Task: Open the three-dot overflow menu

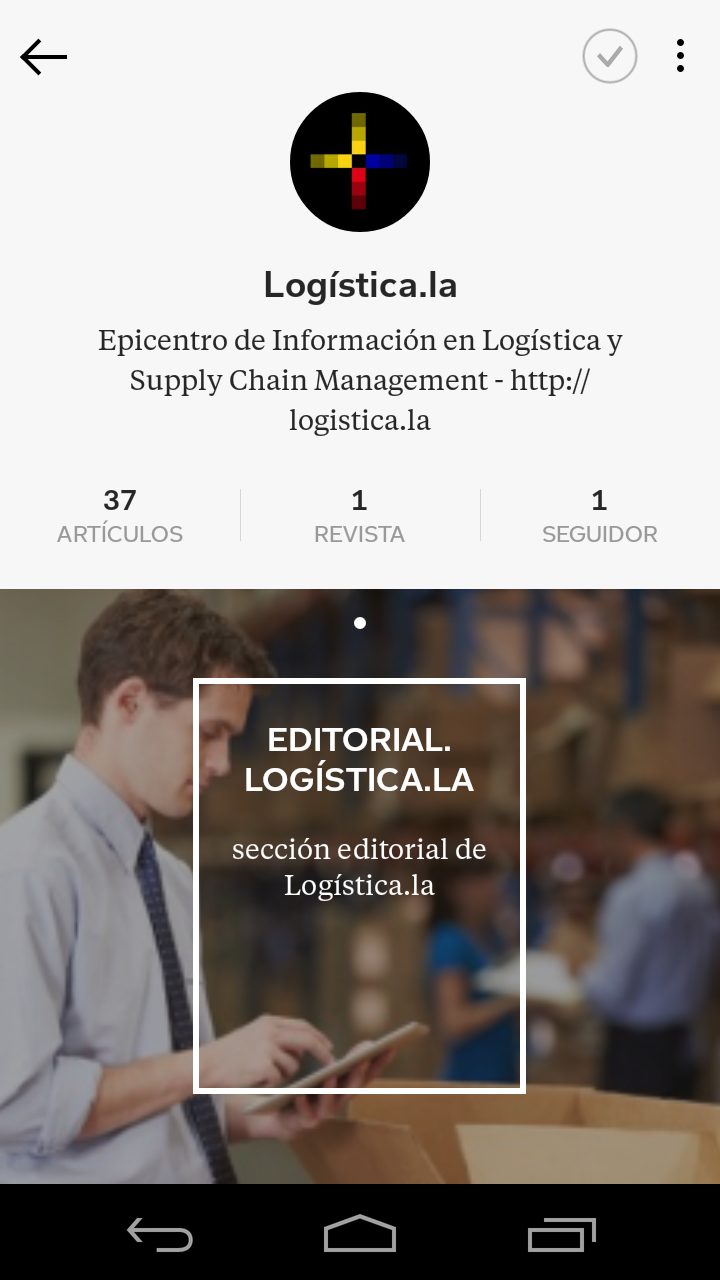Action: [680, 56]
